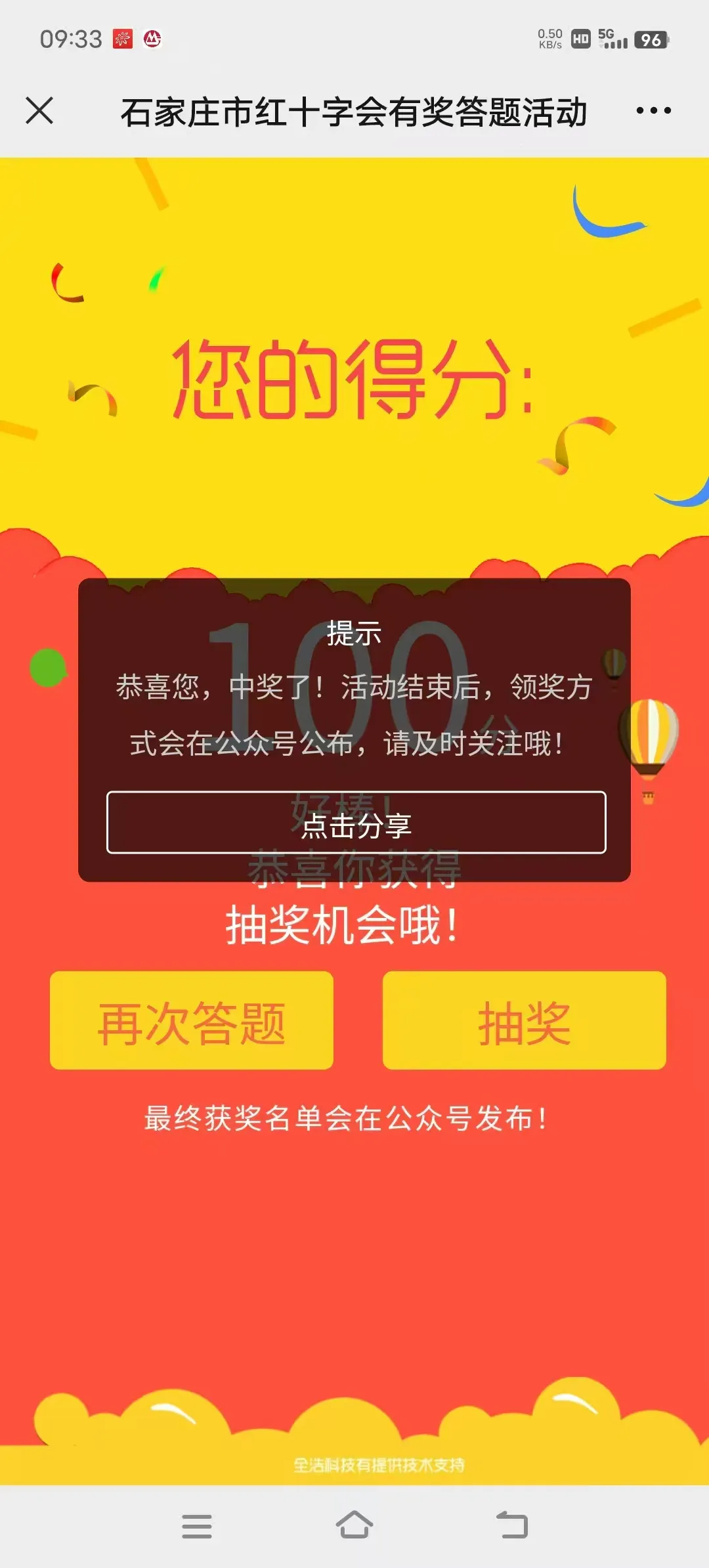
Task: Tap the 点击分享 share button
Action: [356, 823]
